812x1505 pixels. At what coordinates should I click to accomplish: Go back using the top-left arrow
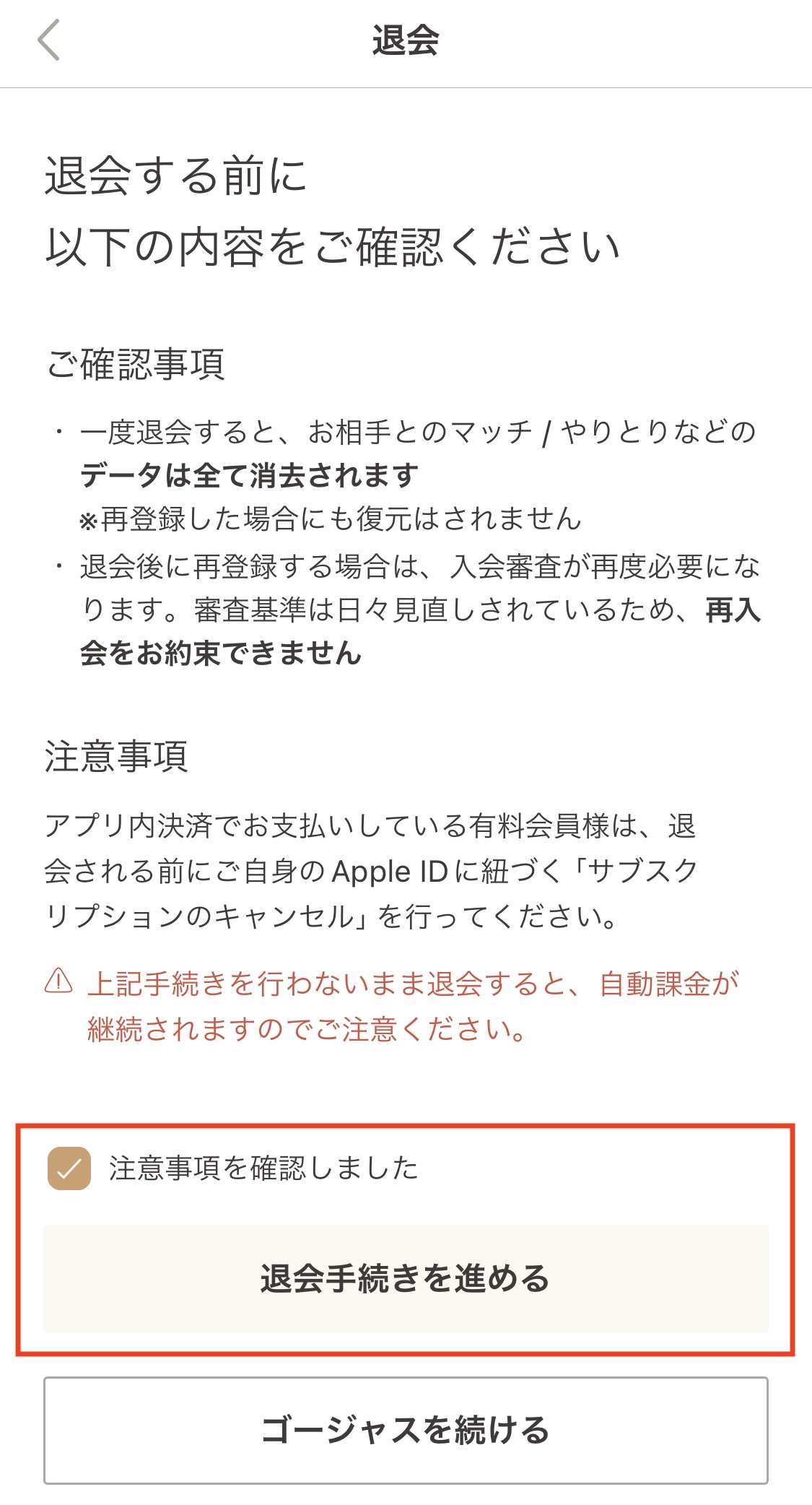coord(48,40)
